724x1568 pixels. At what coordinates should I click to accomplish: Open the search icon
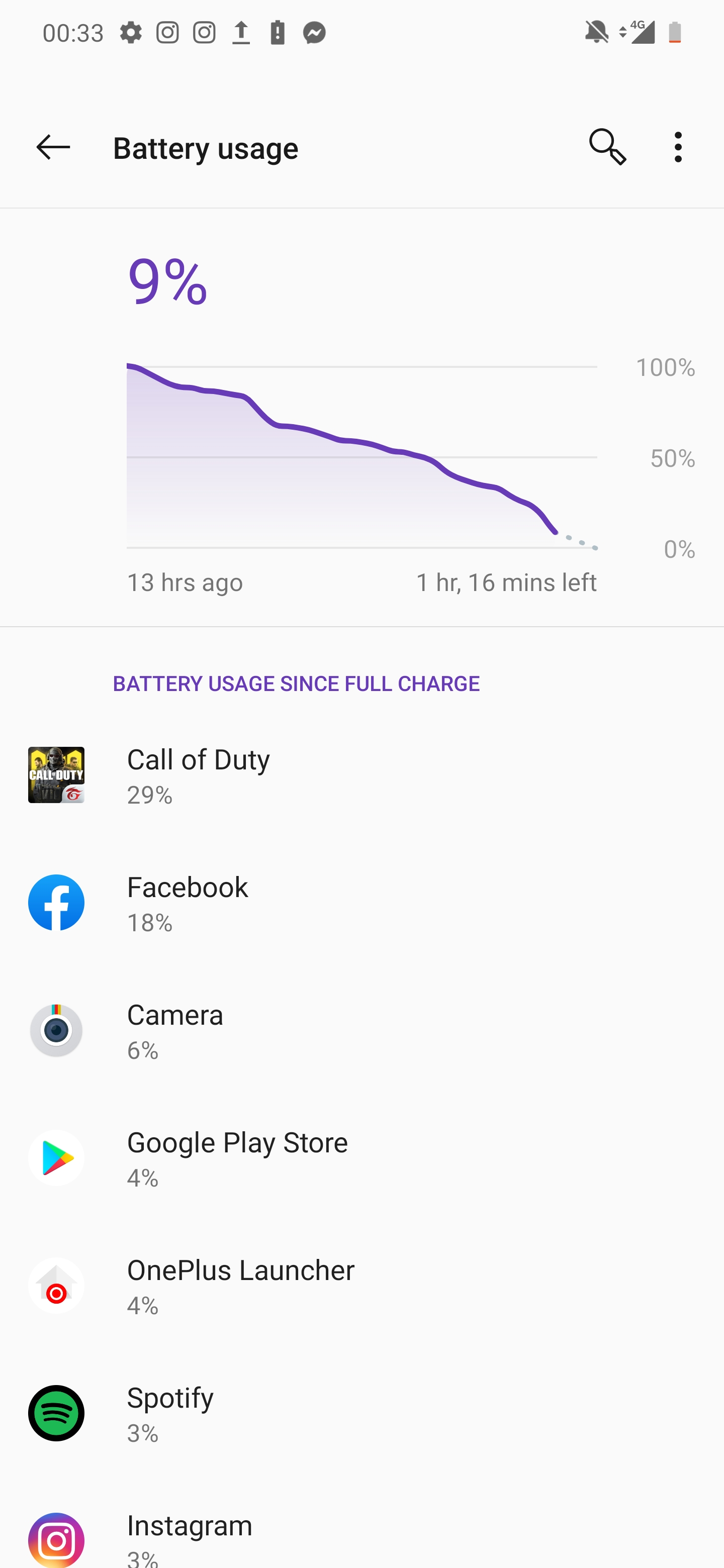[607, 147]
